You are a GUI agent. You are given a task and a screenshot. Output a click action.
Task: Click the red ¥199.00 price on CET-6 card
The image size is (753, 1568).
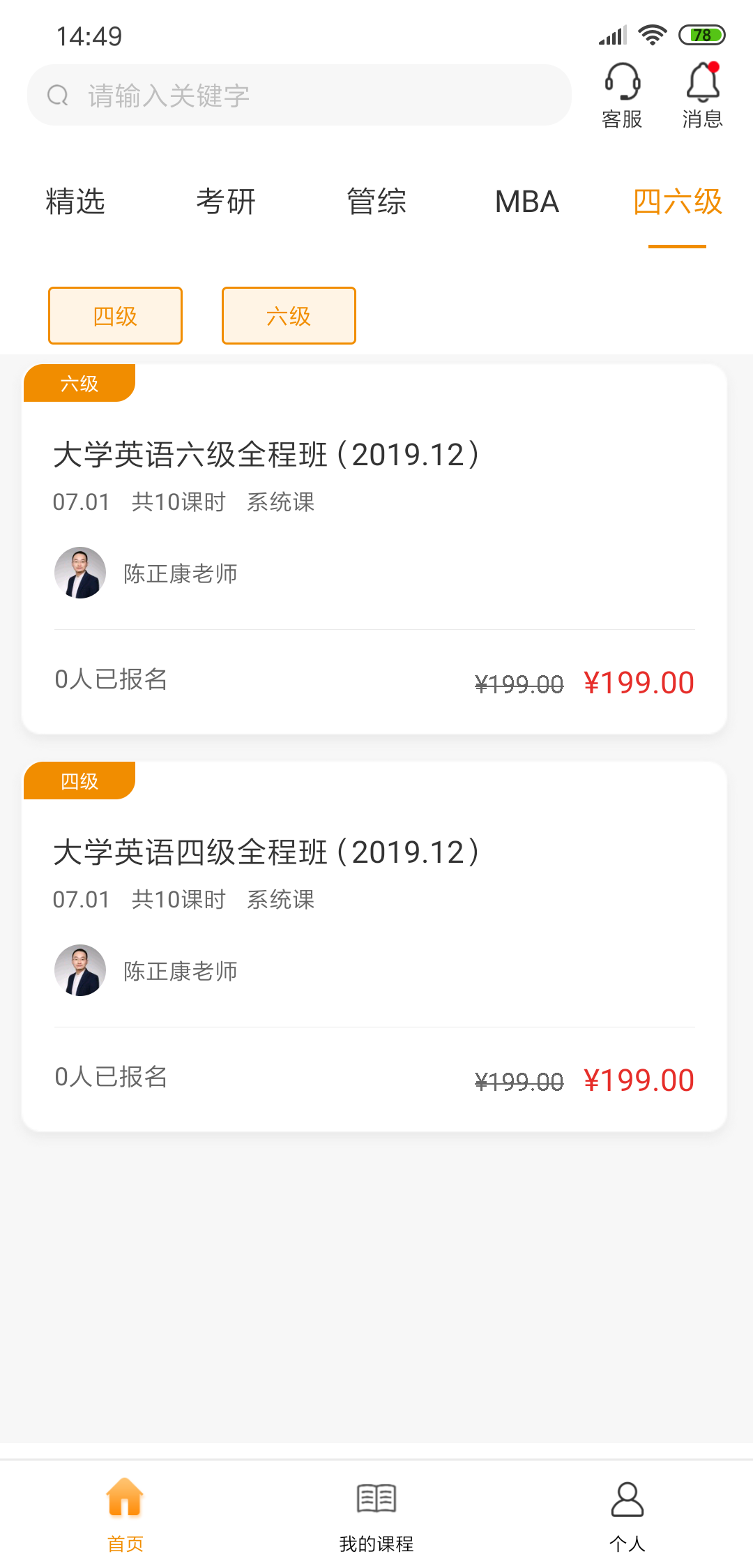639,681
